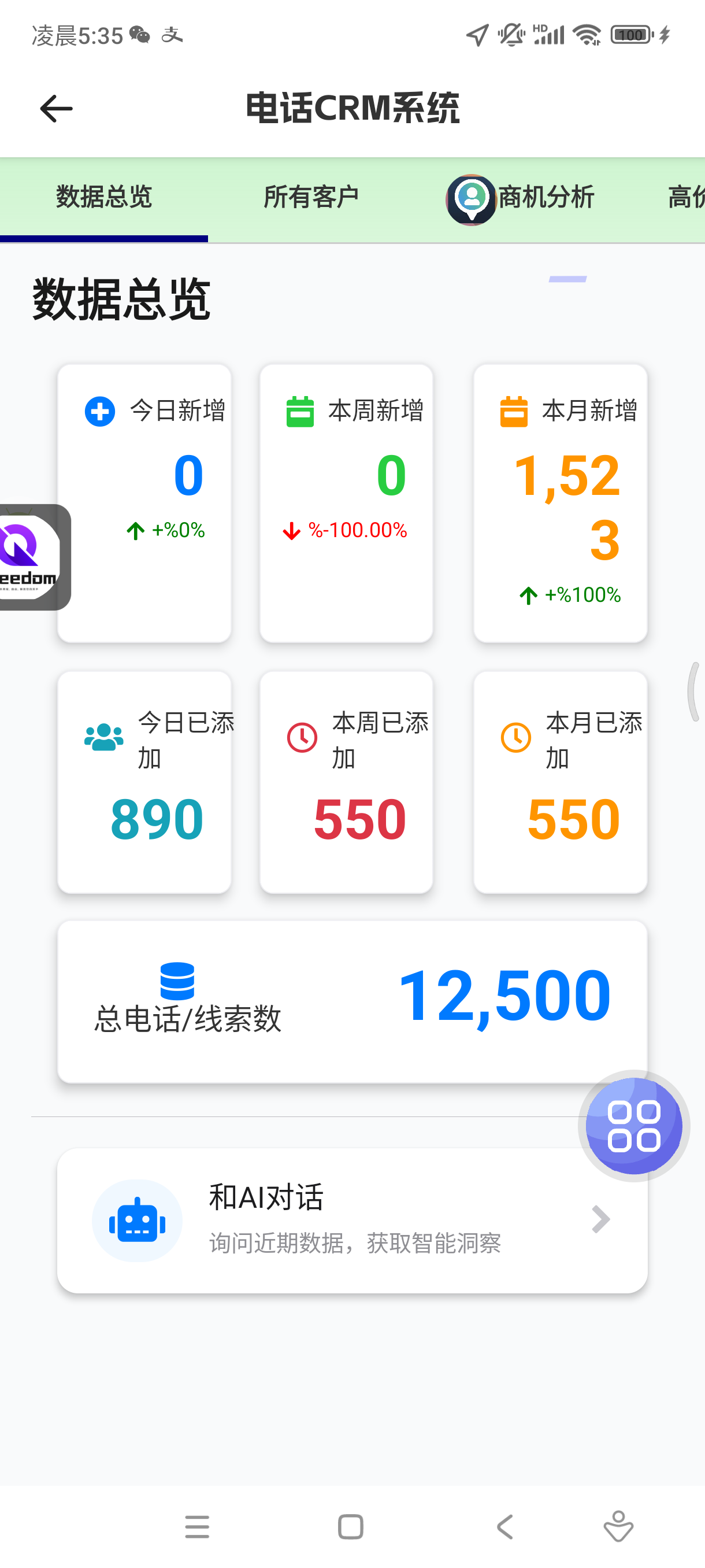Switch to the 商机分析 tab
Image resolution: width=705 pixels, height=1568 pixels.
pos(545,197)
